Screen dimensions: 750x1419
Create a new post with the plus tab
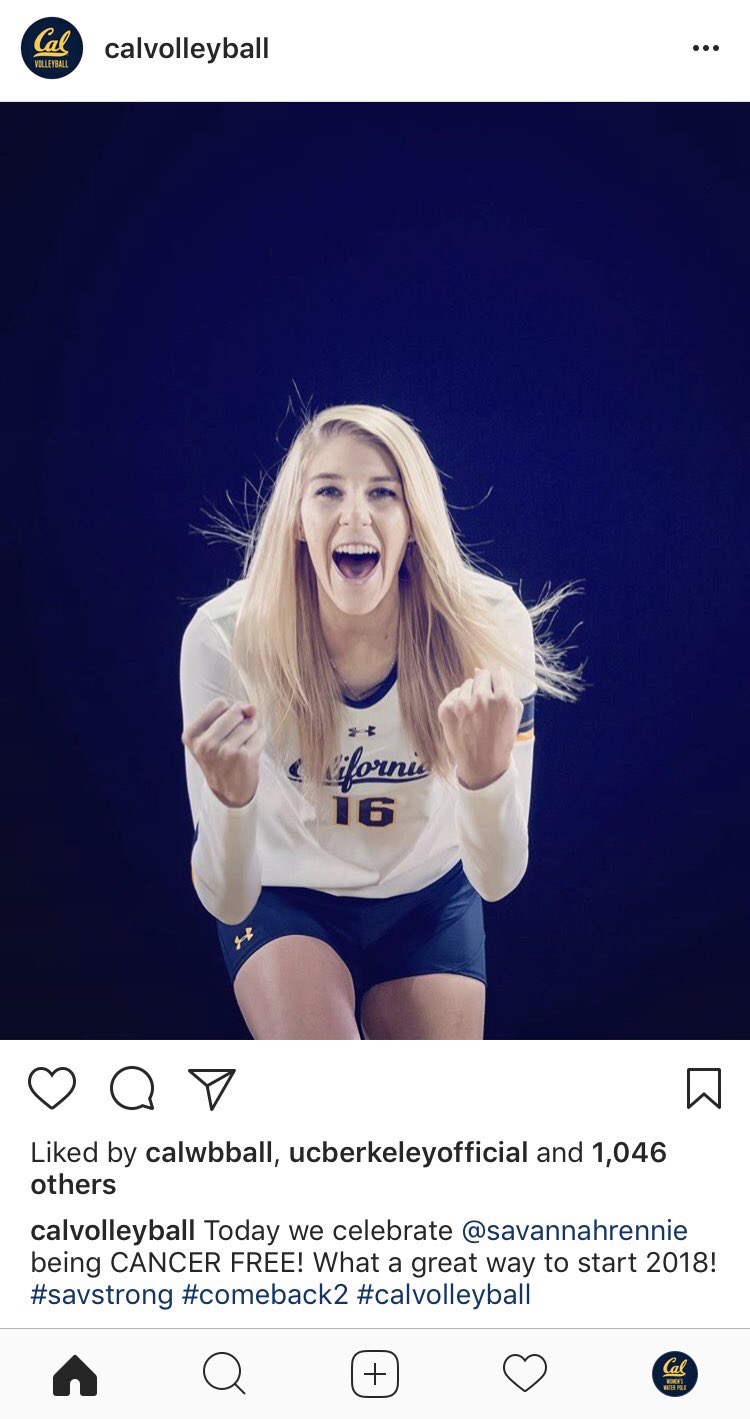(375, 1374)
